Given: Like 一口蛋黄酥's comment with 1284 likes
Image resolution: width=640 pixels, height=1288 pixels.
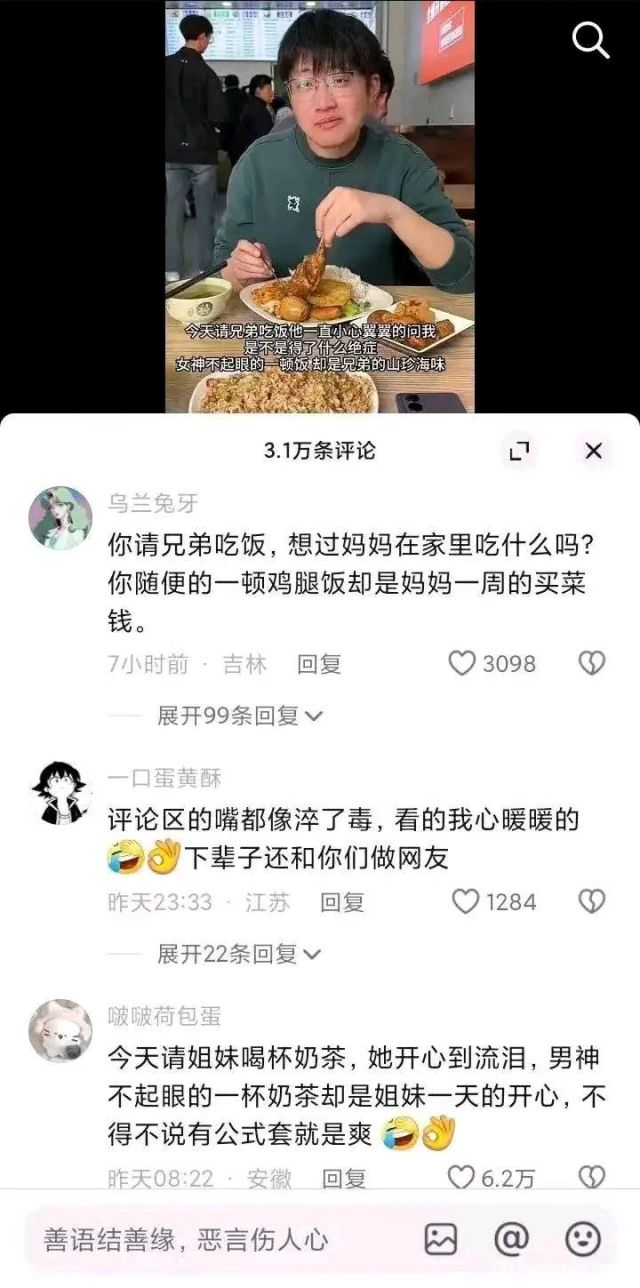Looking at the screenshot, I should pos(466,902).
